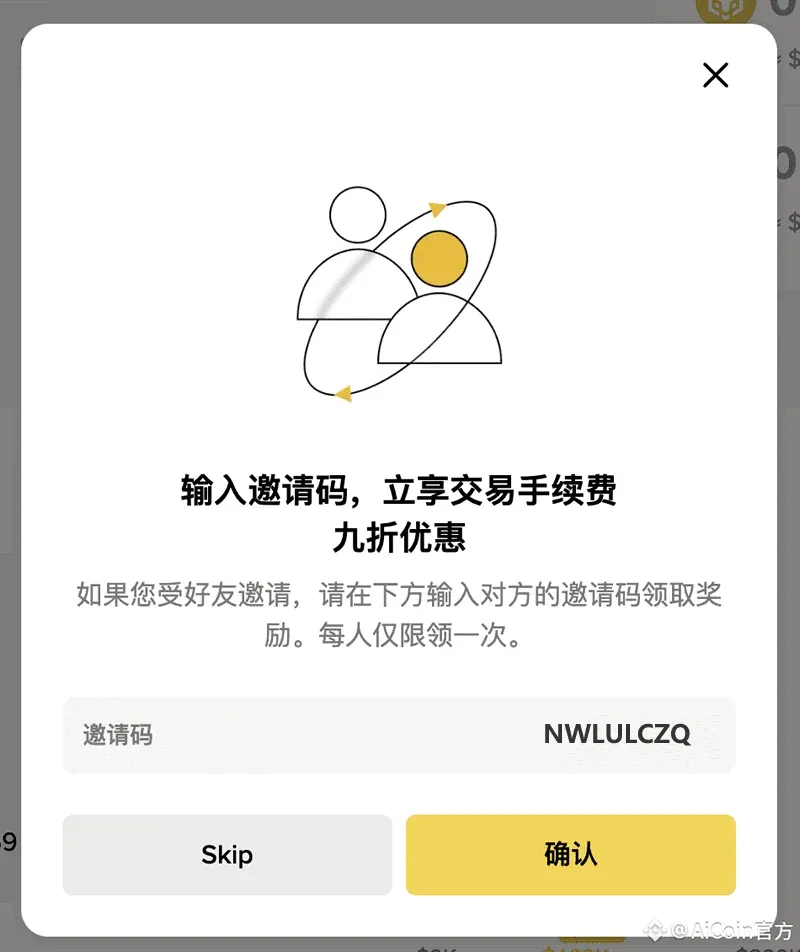
Task: Tap the Skip button
Action: [x=226, y=855]
